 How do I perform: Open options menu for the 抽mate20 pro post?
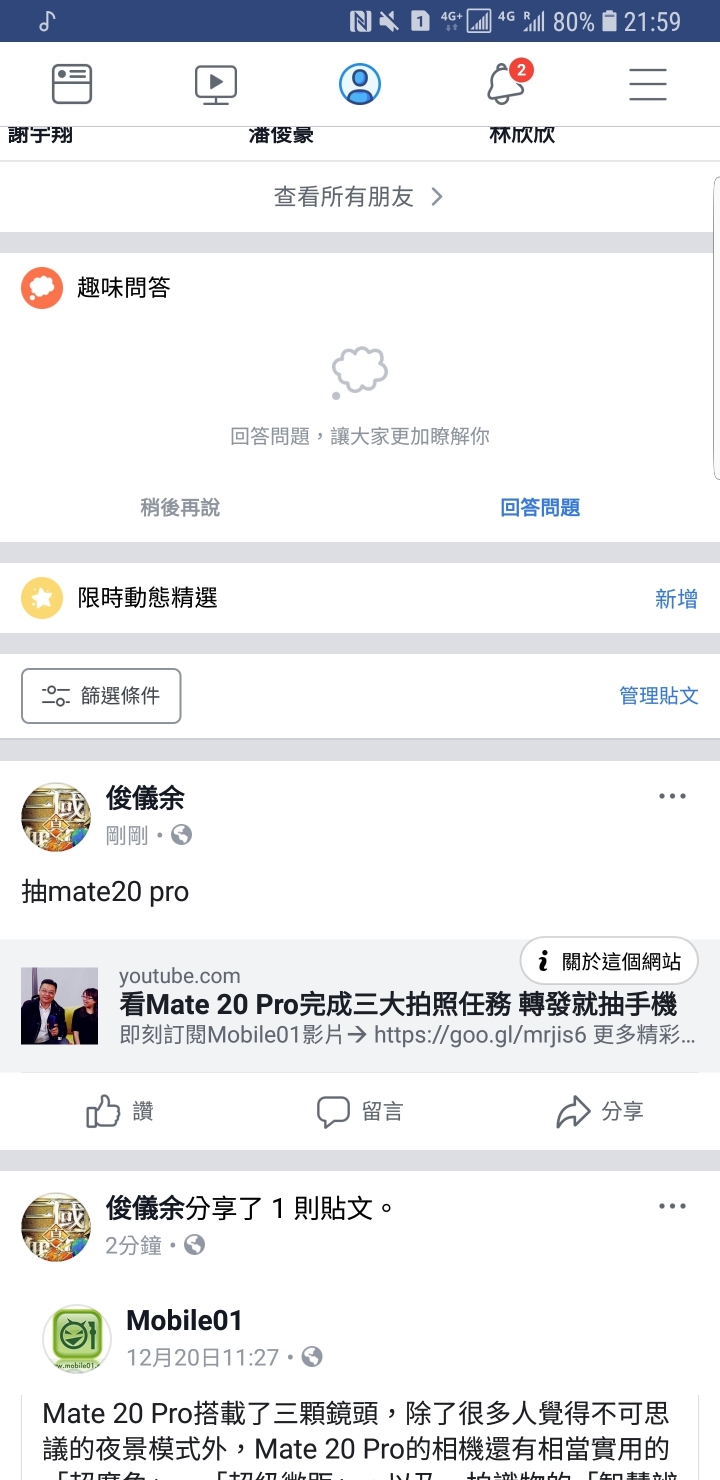click(672, 797)
